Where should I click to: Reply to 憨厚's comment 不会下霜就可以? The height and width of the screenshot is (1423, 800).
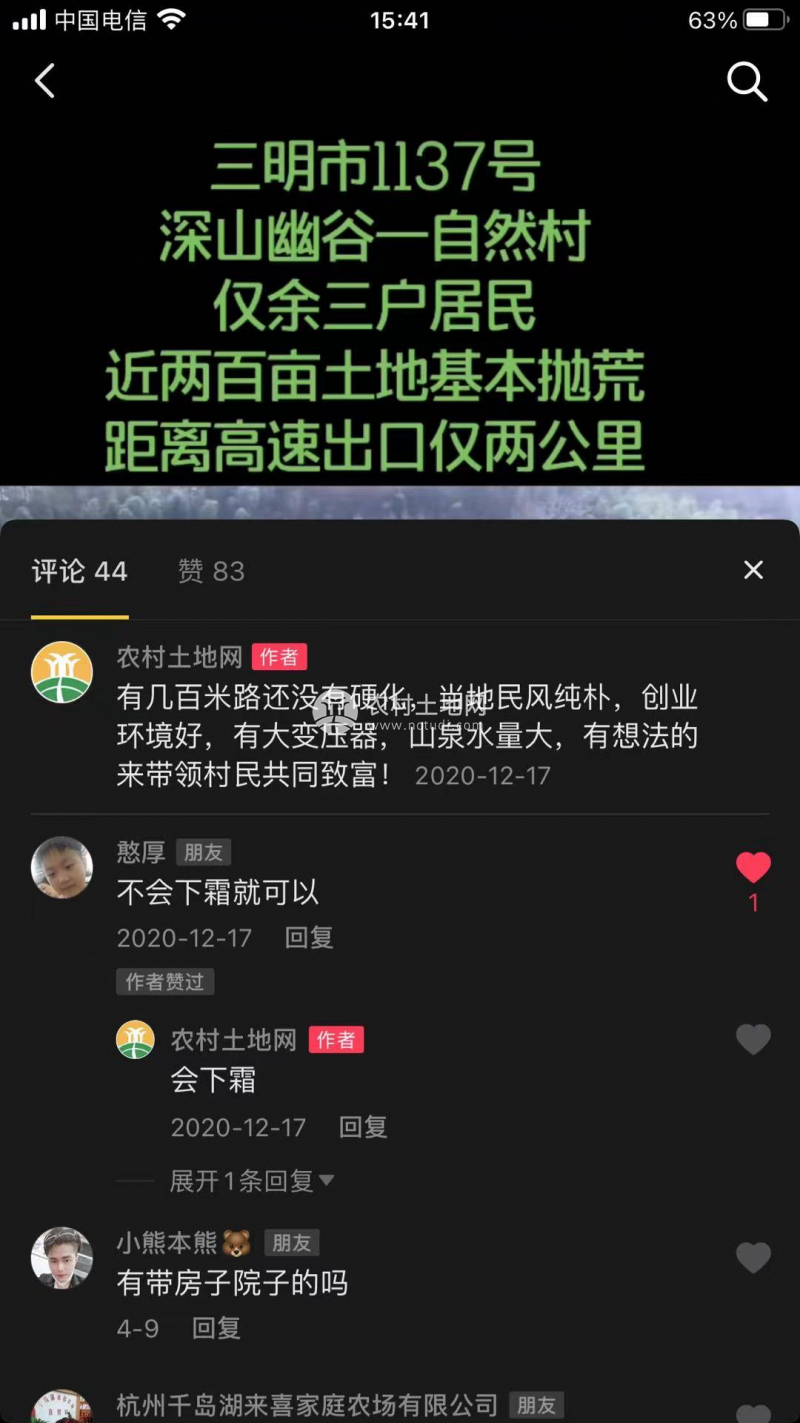click(x=308, y=938)
